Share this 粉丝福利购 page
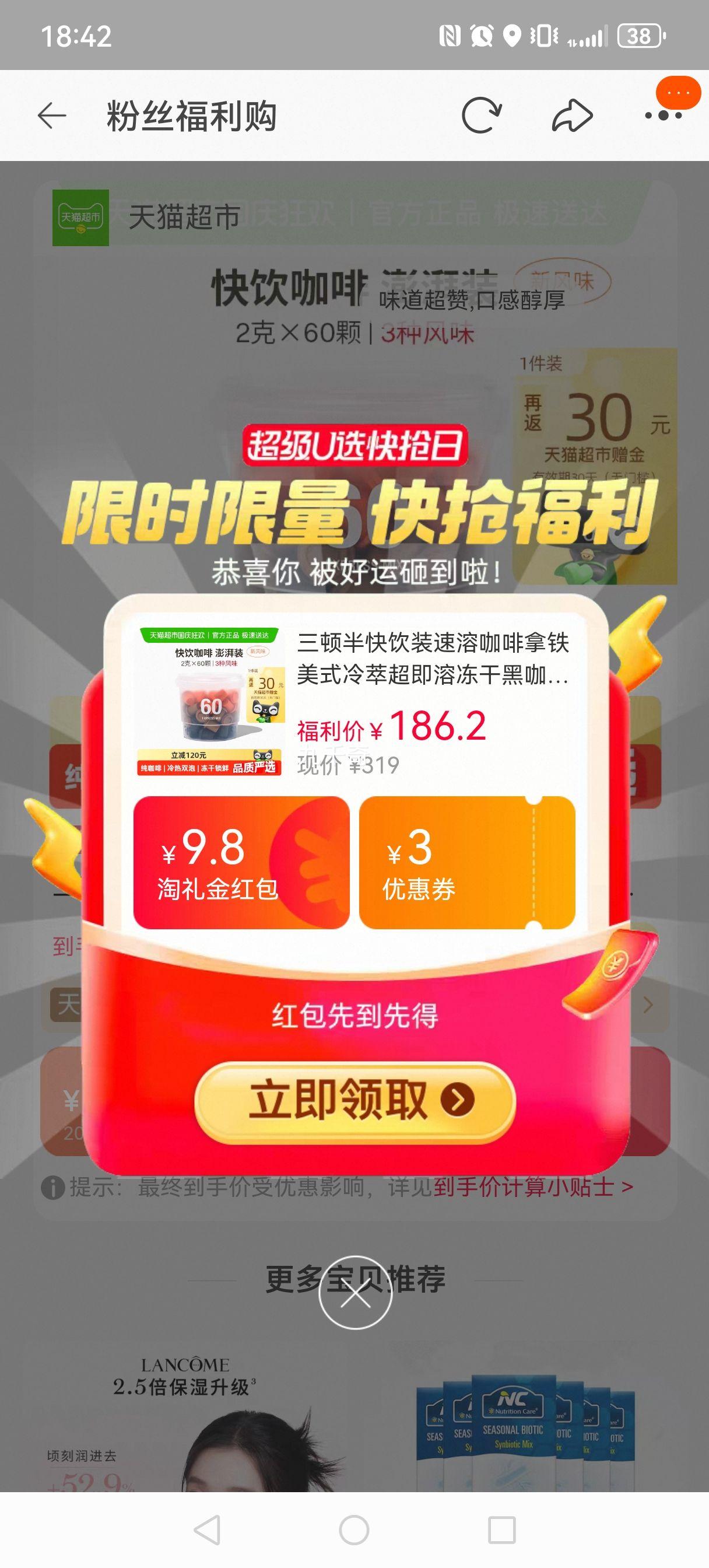The width and height of the screenshot is (709, 1568). click(x=572, y=116)
